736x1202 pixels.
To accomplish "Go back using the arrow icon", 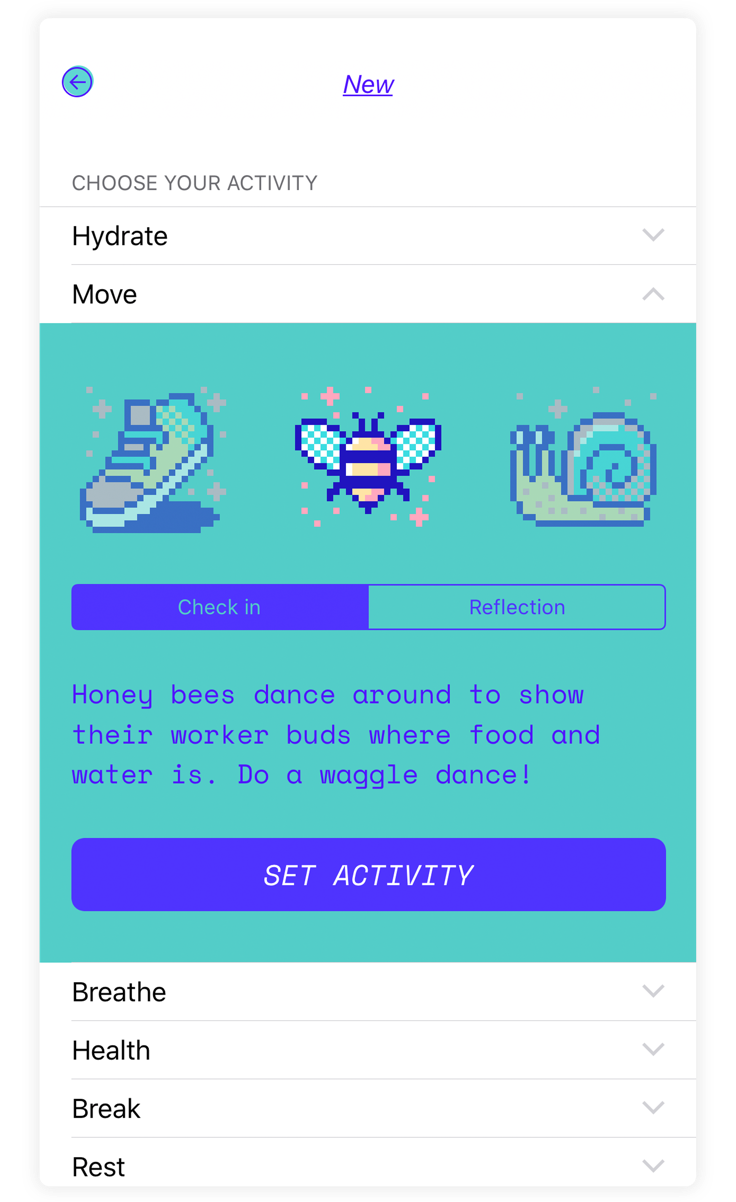I will pyautogui.click(x=77, y=82).
